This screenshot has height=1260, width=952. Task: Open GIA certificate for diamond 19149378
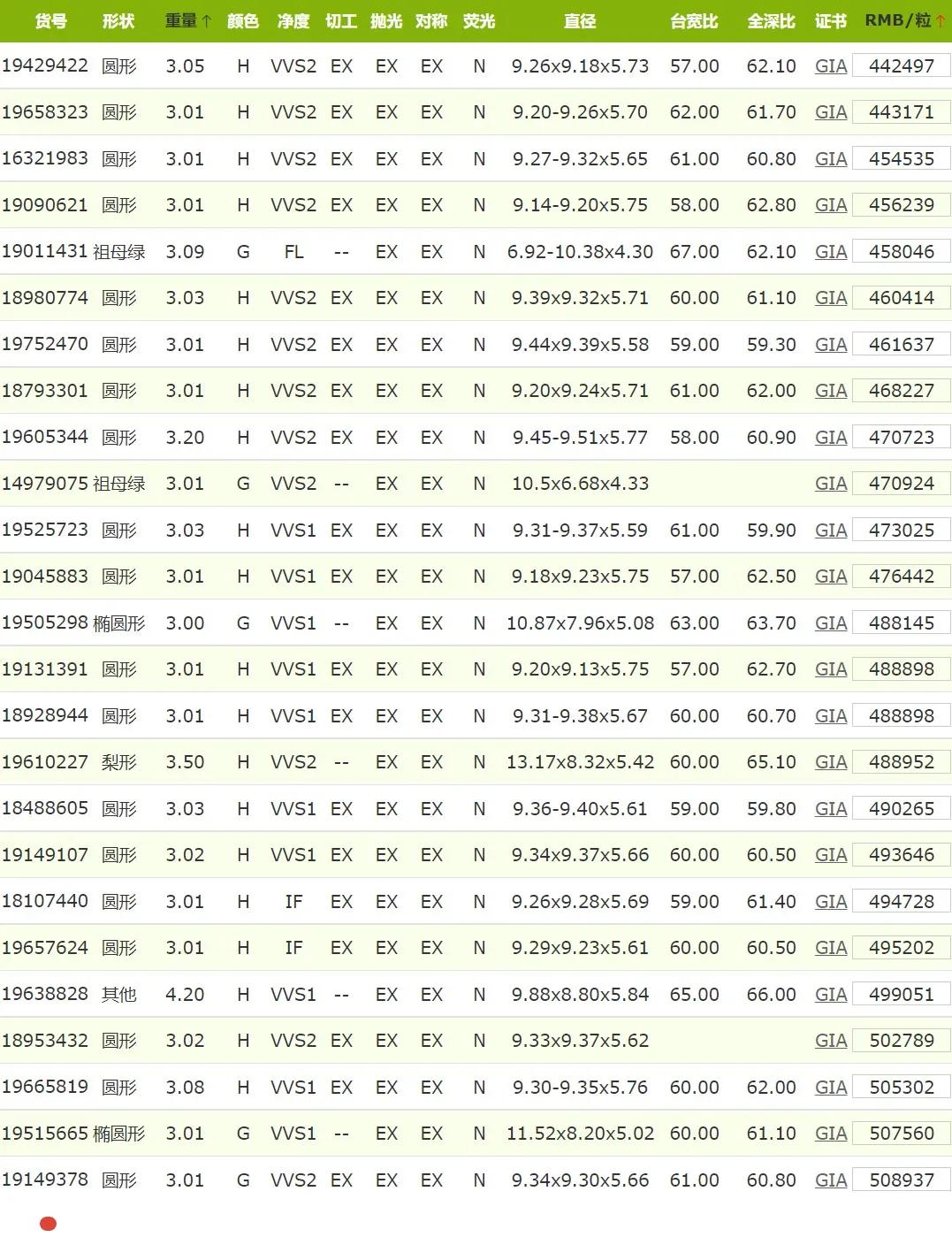830,1180
